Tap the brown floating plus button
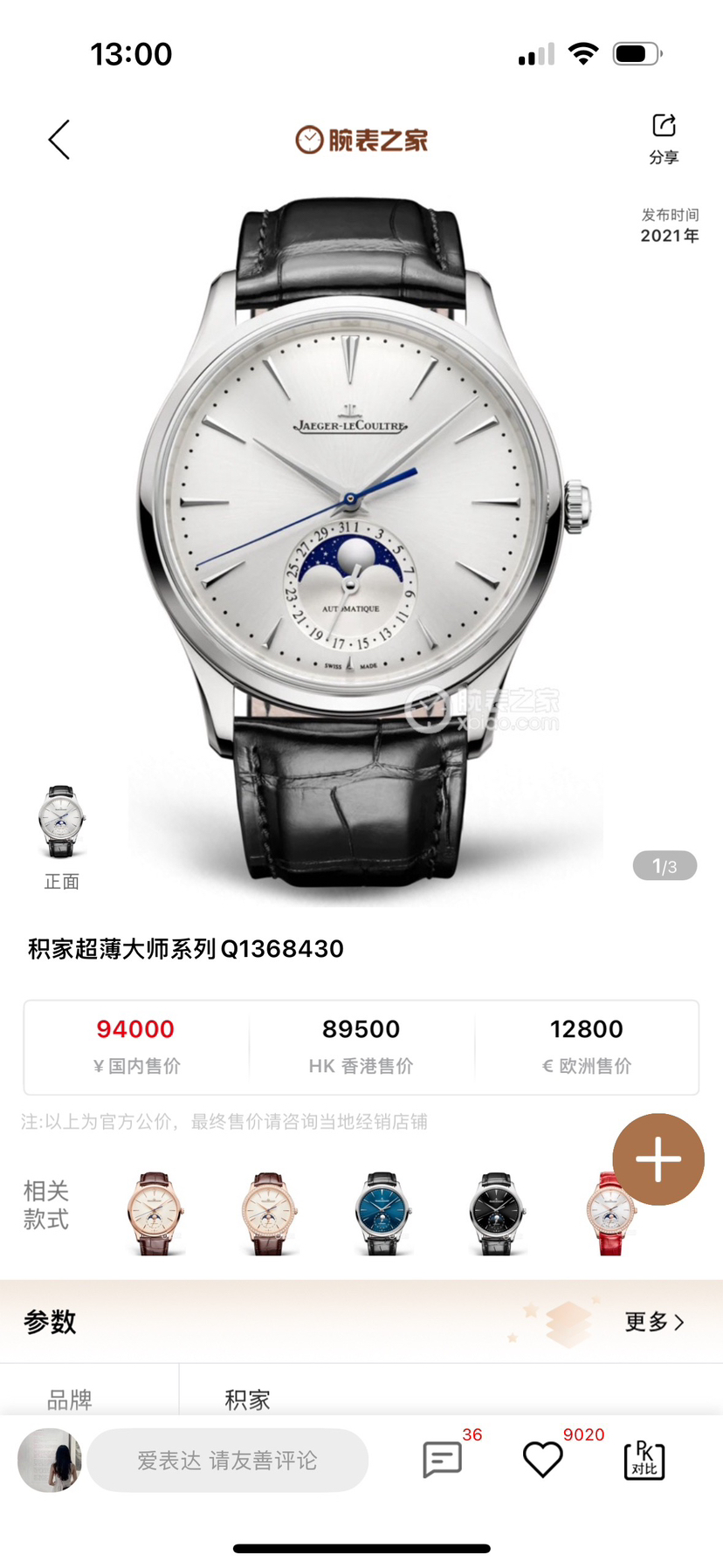The height and width of the screenshot is (1568, 723). (658, 1159)
